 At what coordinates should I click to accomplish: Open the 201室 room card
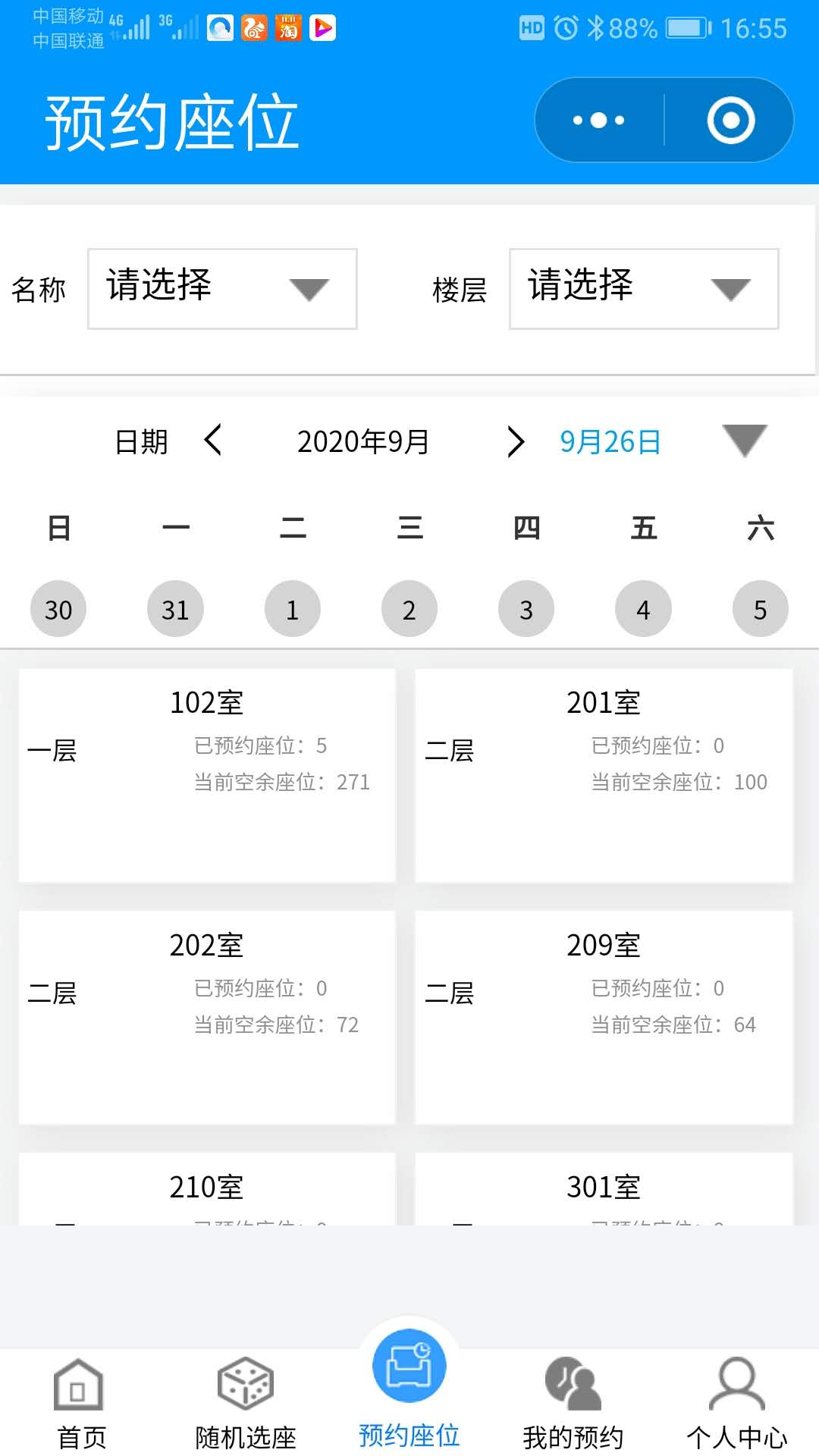pos(604,775)
